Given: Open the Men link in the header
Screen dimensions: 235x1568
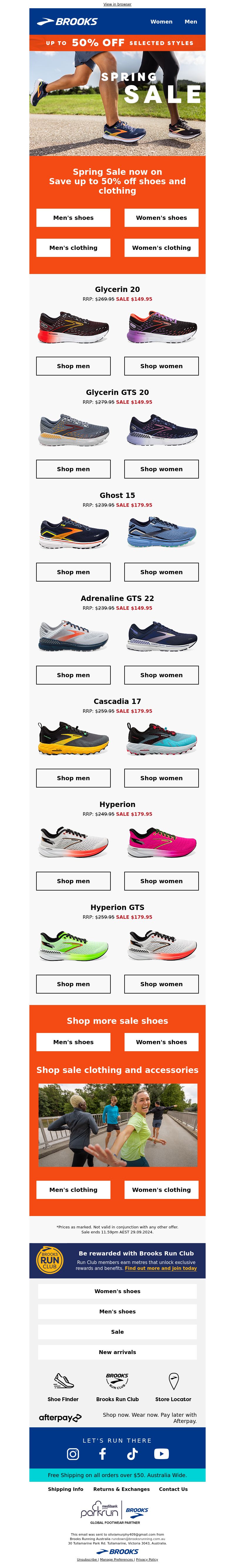Looking at the screenshot, I should coord(191,21).
